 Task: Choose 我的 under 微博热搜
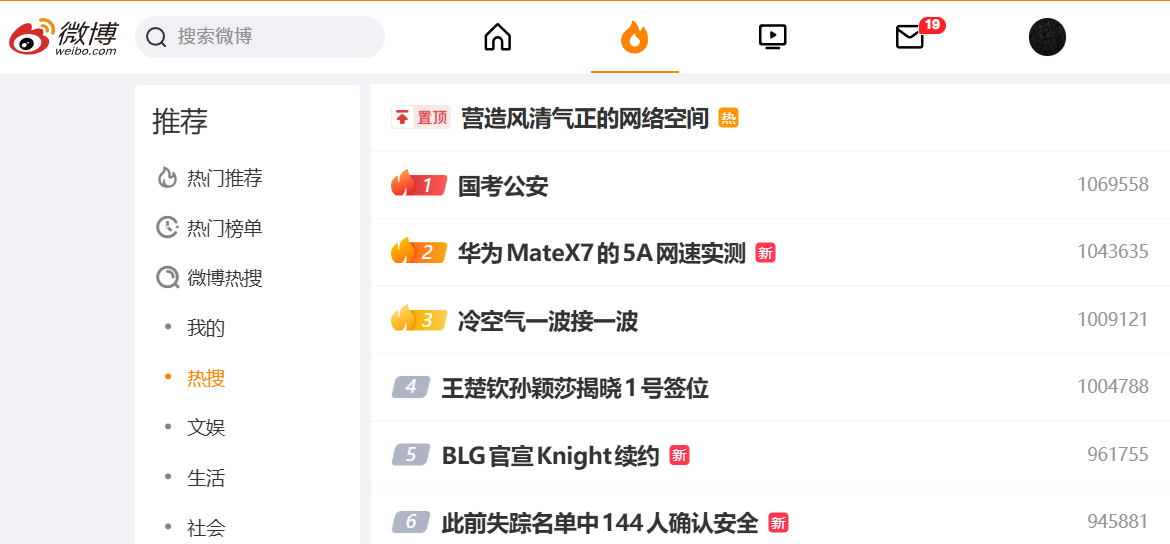[206, 328]
